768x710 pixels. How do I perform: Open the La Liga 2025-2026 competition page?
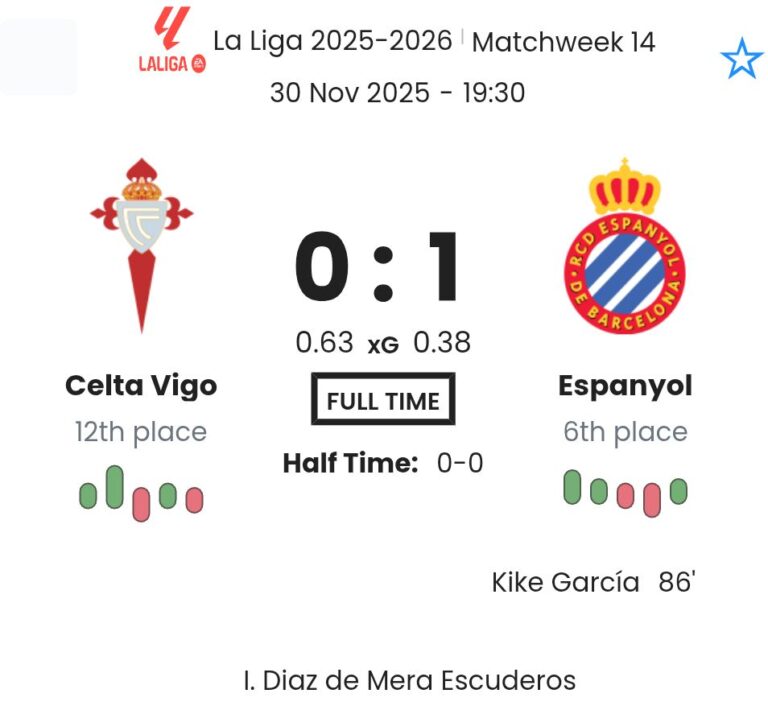[334, 42]
